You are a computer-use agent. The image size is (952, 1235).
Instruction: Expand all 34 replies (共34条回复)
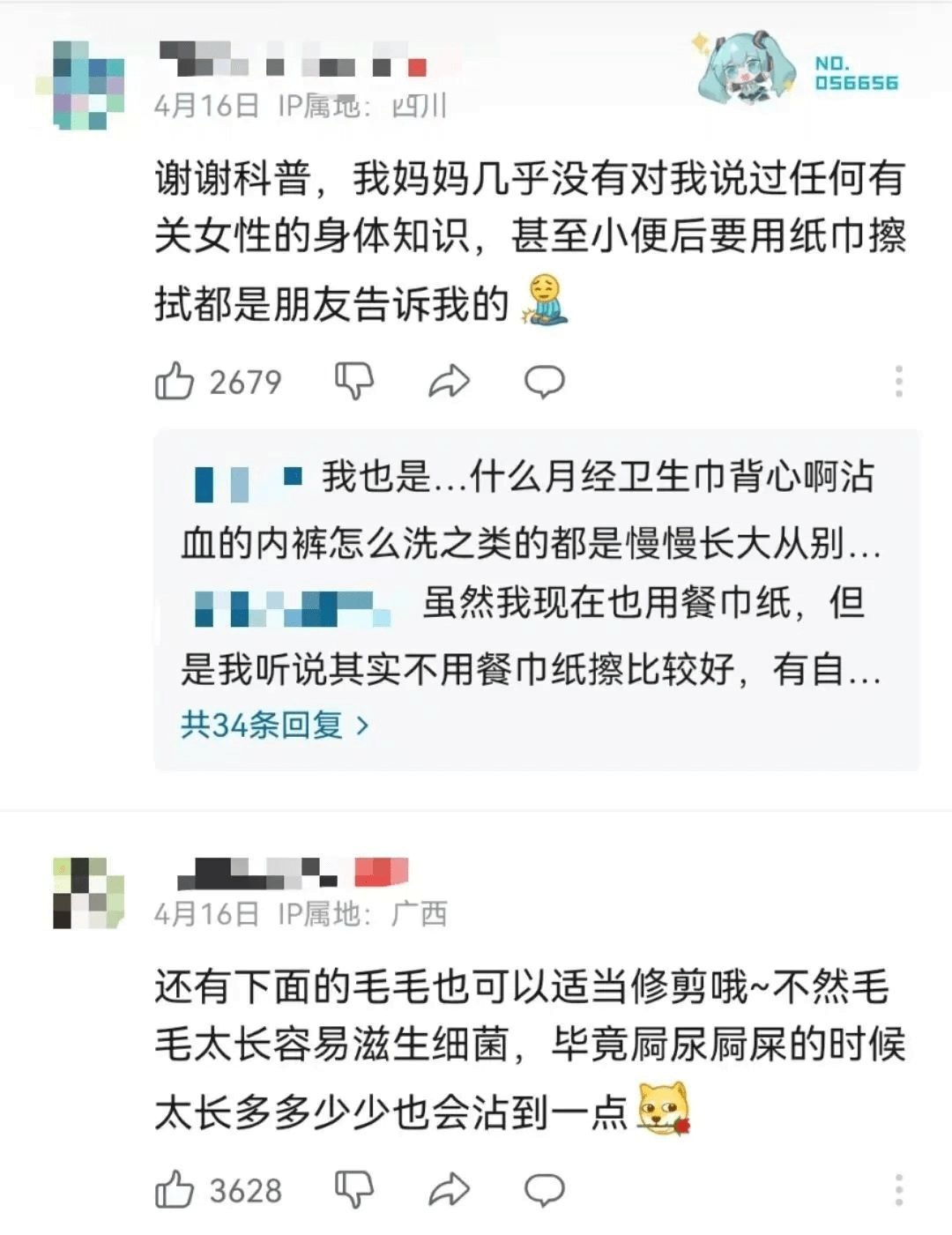[x=274, y=725]
